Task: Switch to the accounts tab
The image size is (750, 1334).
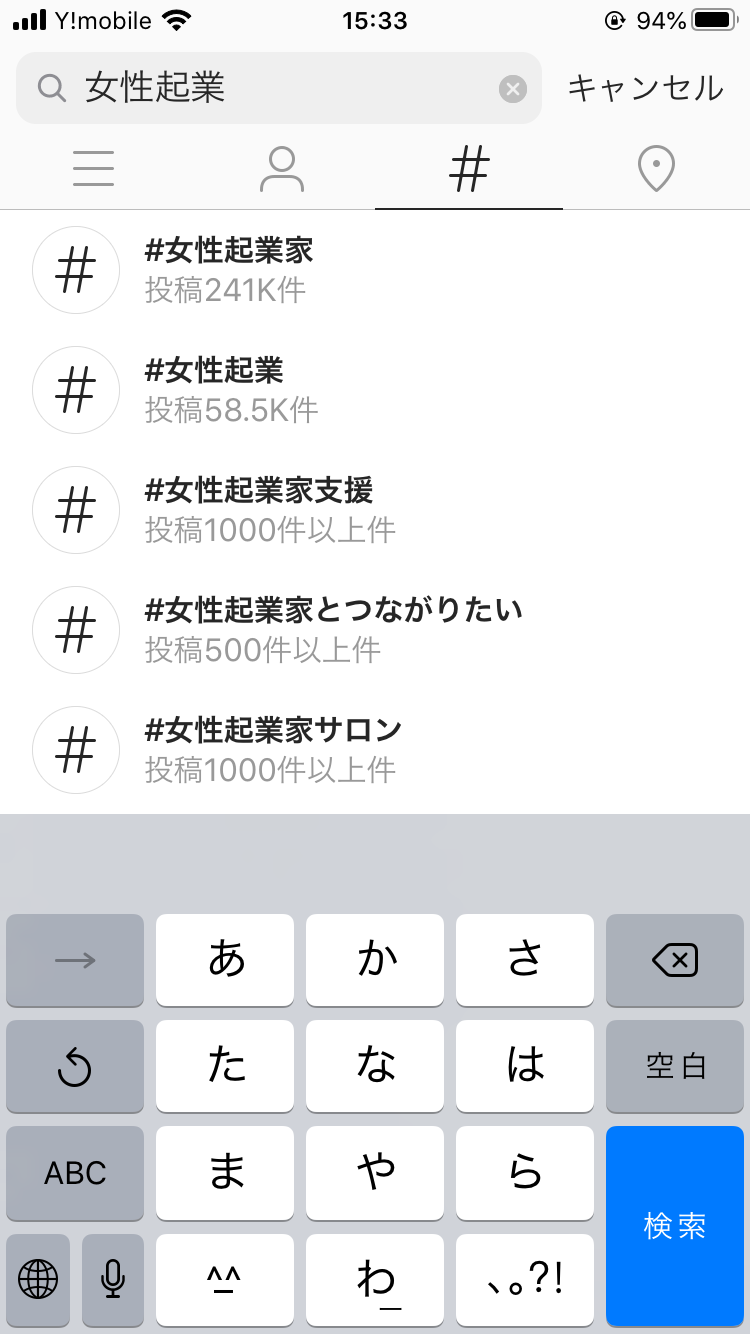Action: pyautogui.click(x=281, y=169)
